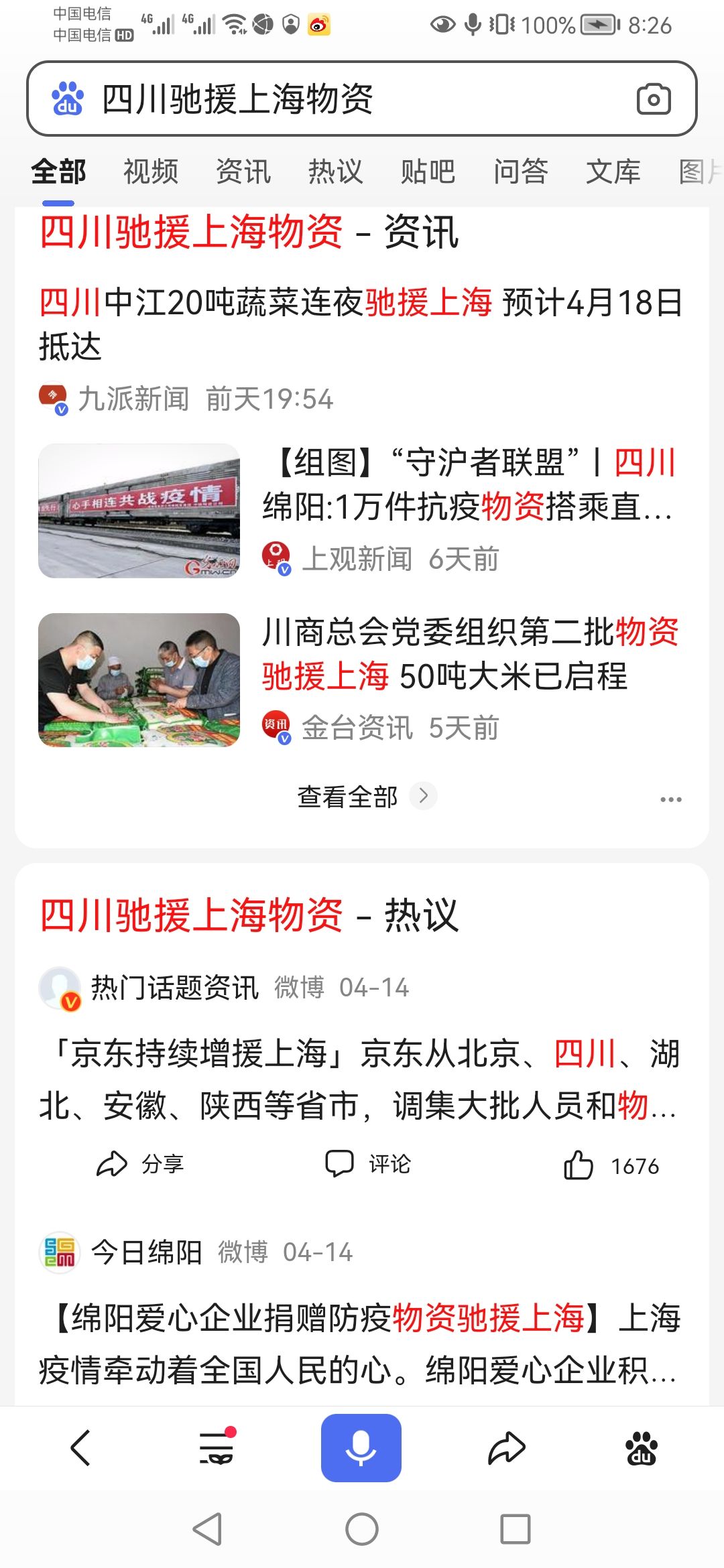Go to Baidu home via paw icon
The height and width of the screenshot is (1568, 724).
(x=641, y=1449)
